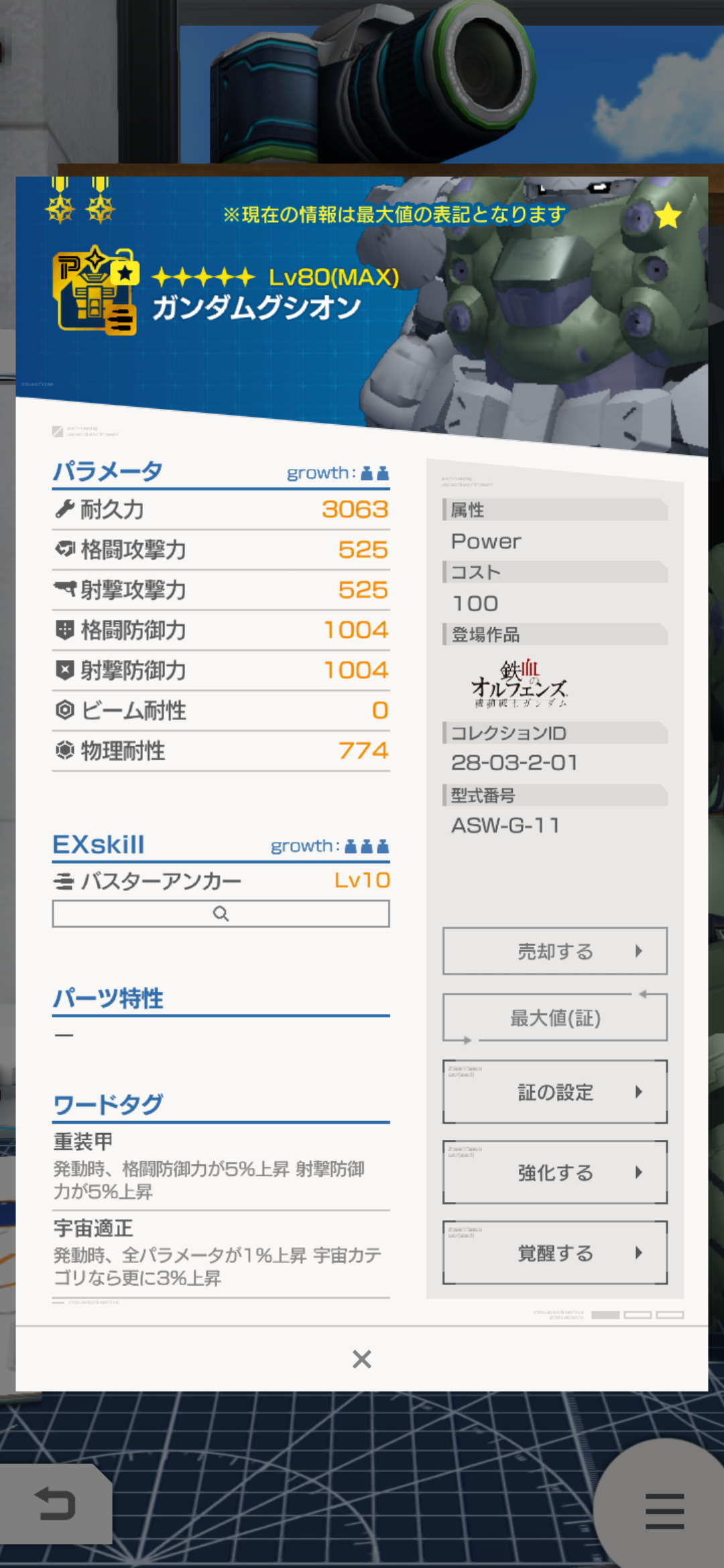724x1568 pixels.
Task: Open the hamburger menu
Action: coord(664,1511)
